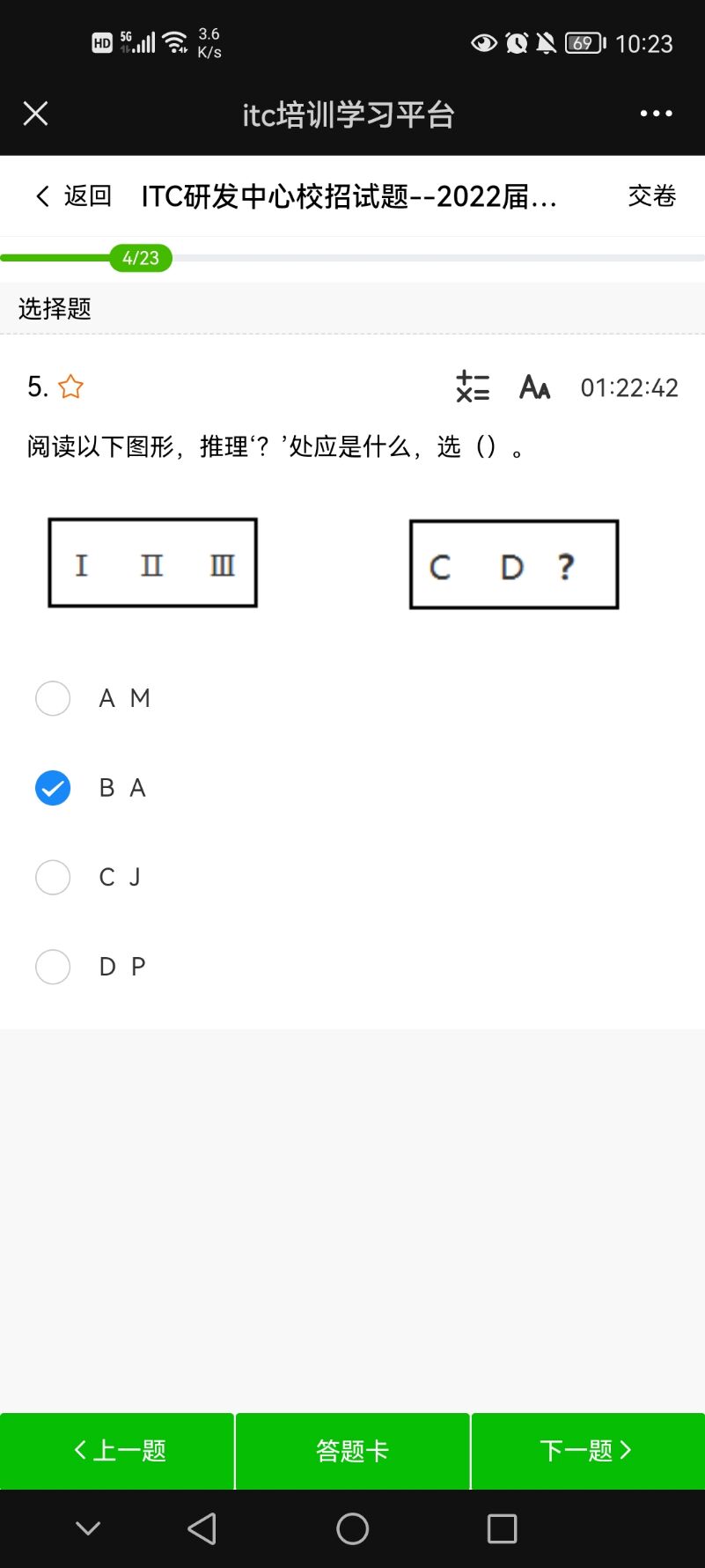Advance to next question 下一题
This screenshot has height=1568, width=705.
pyautogui.click(x=588, y=1451)
